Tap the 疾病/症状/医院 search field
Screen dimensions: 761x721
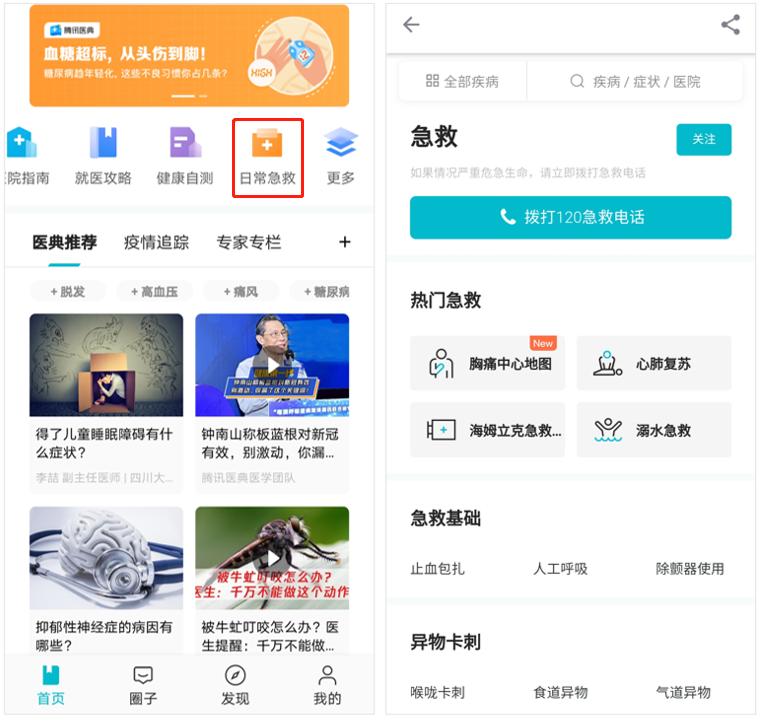635,81
